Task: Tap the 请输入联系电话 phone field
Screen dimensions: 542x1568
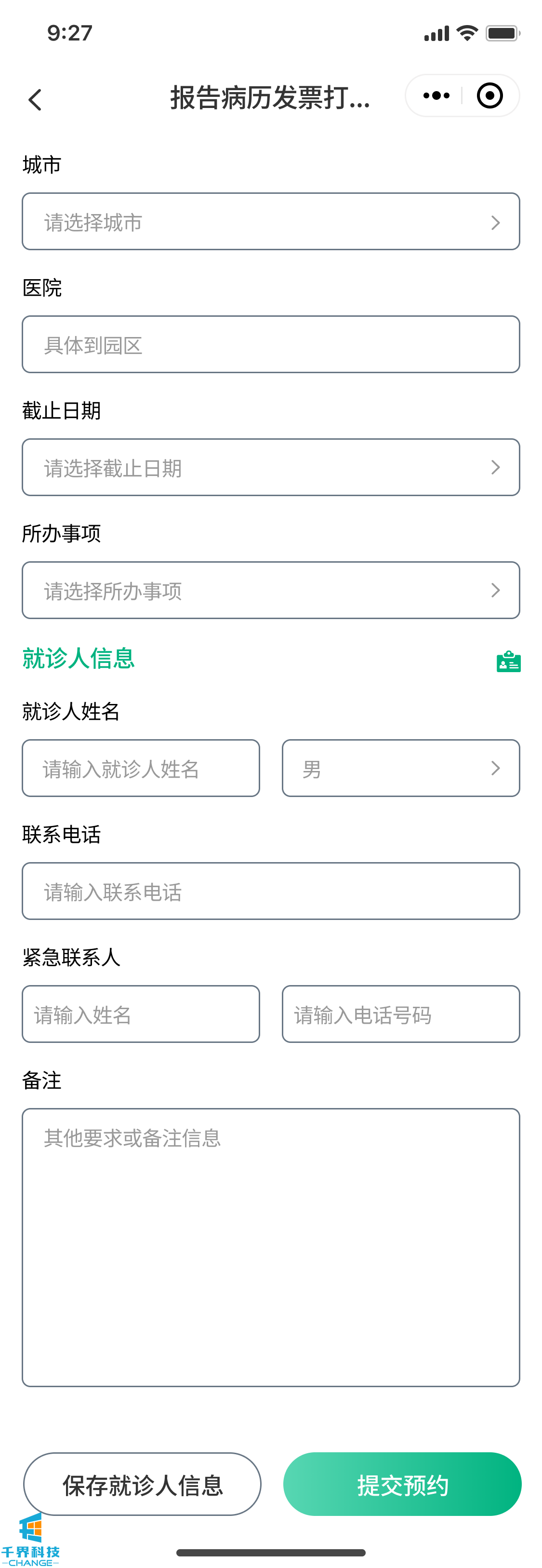Action: point(271,891)
